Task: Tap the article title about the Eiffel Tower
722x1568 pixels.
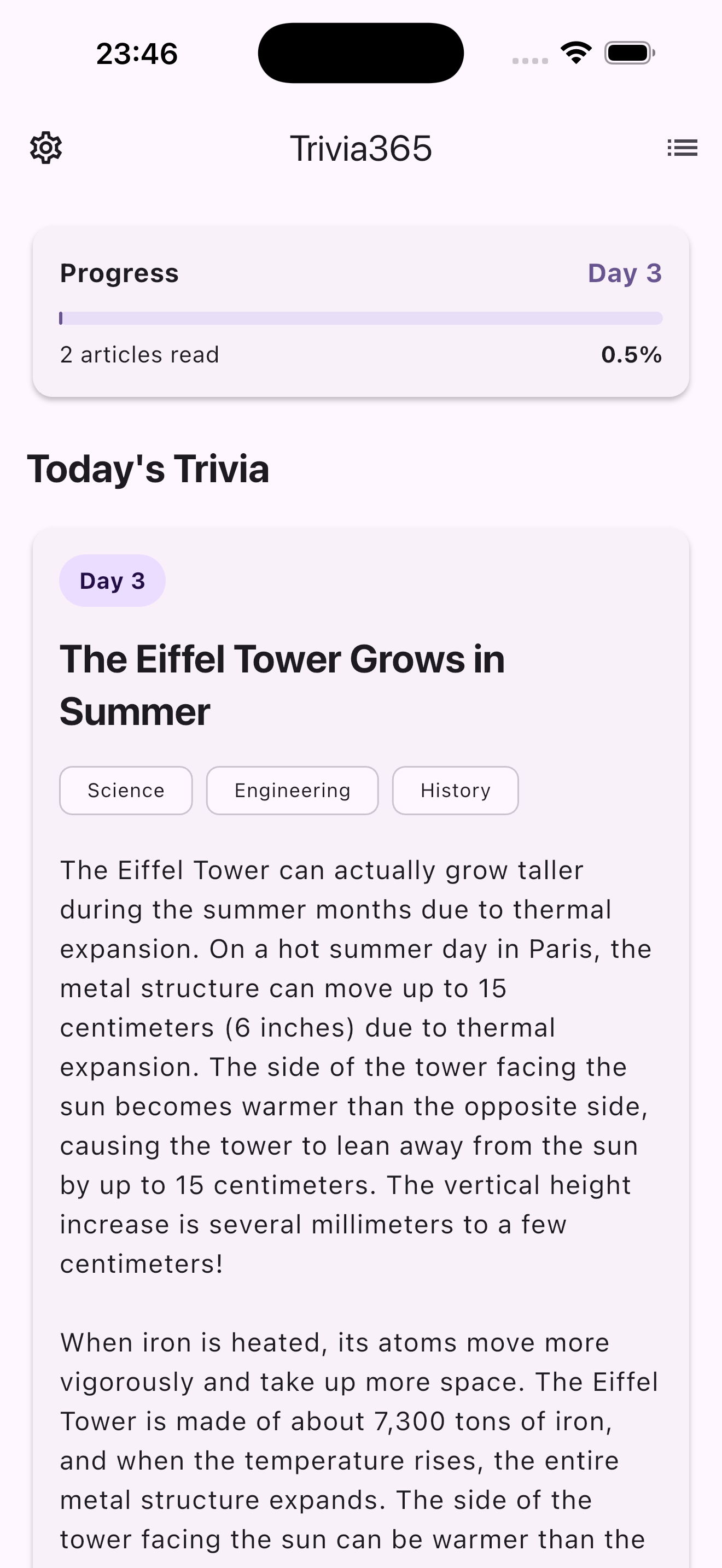Action: (x=282, y=685)
